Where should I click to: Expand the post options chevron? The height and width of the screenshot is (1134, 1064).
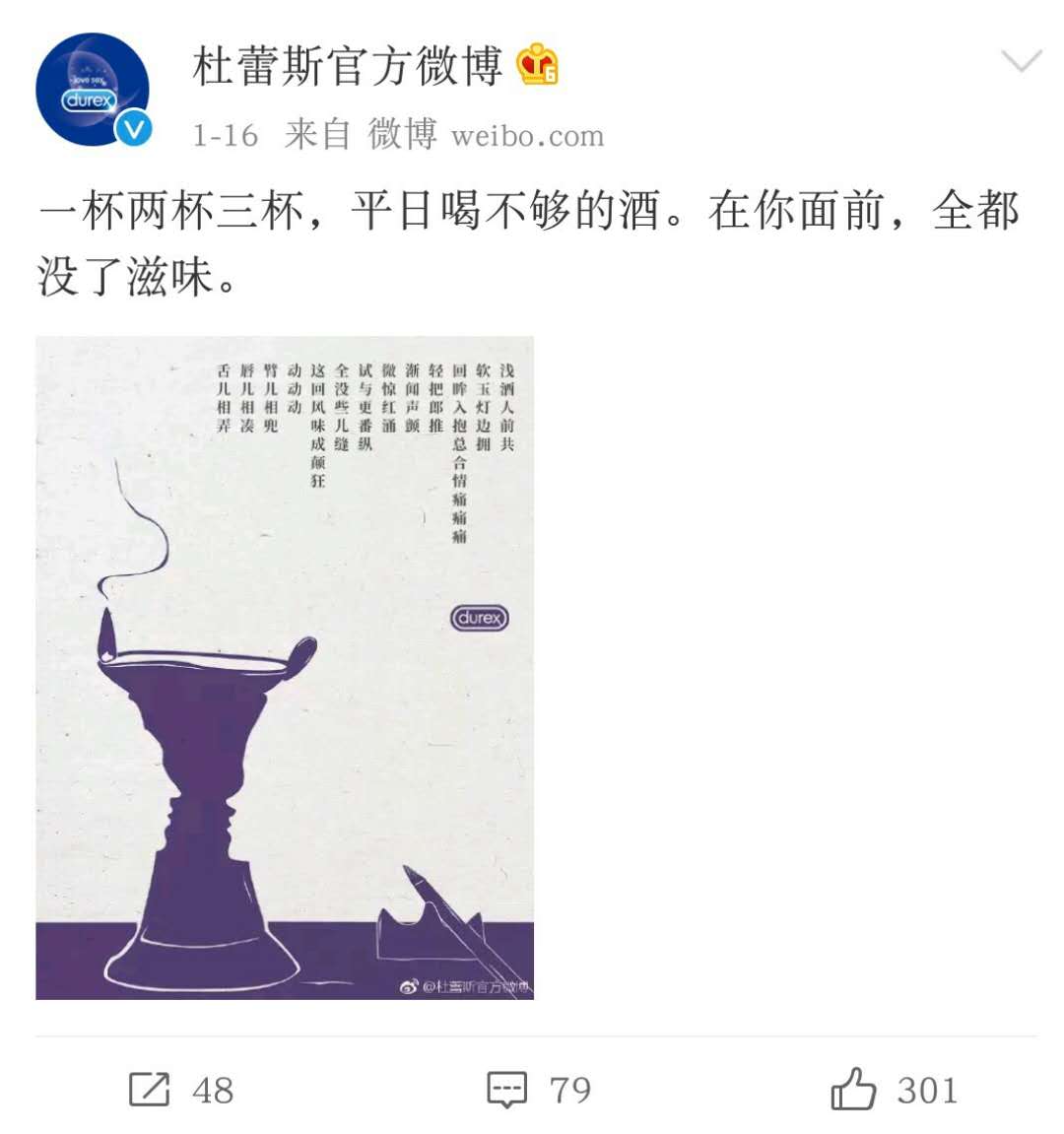(1021, 62)
